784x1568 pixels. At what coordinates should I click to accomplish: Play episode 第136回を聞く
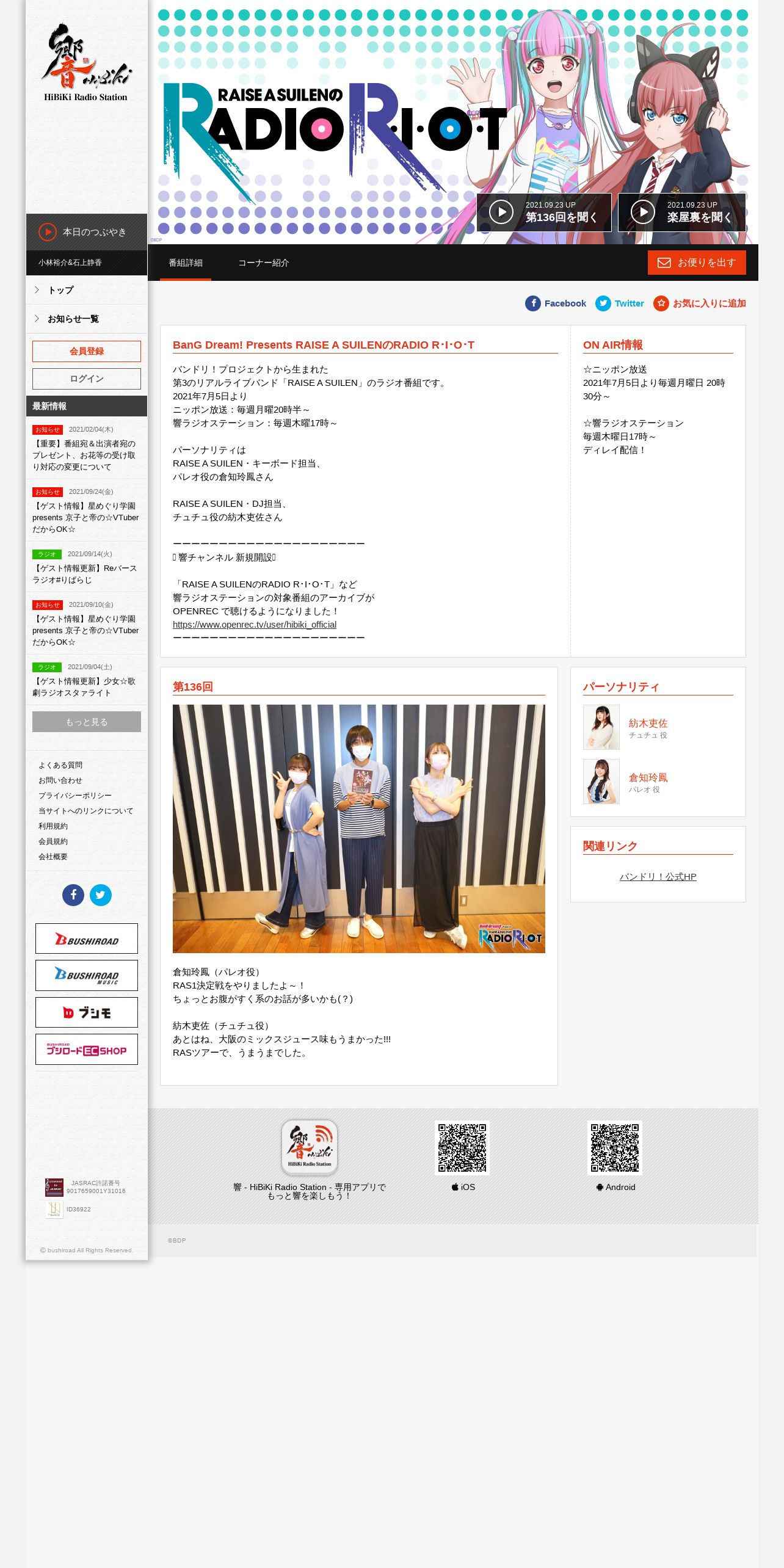pyautogui.click(x=544, y=212)
